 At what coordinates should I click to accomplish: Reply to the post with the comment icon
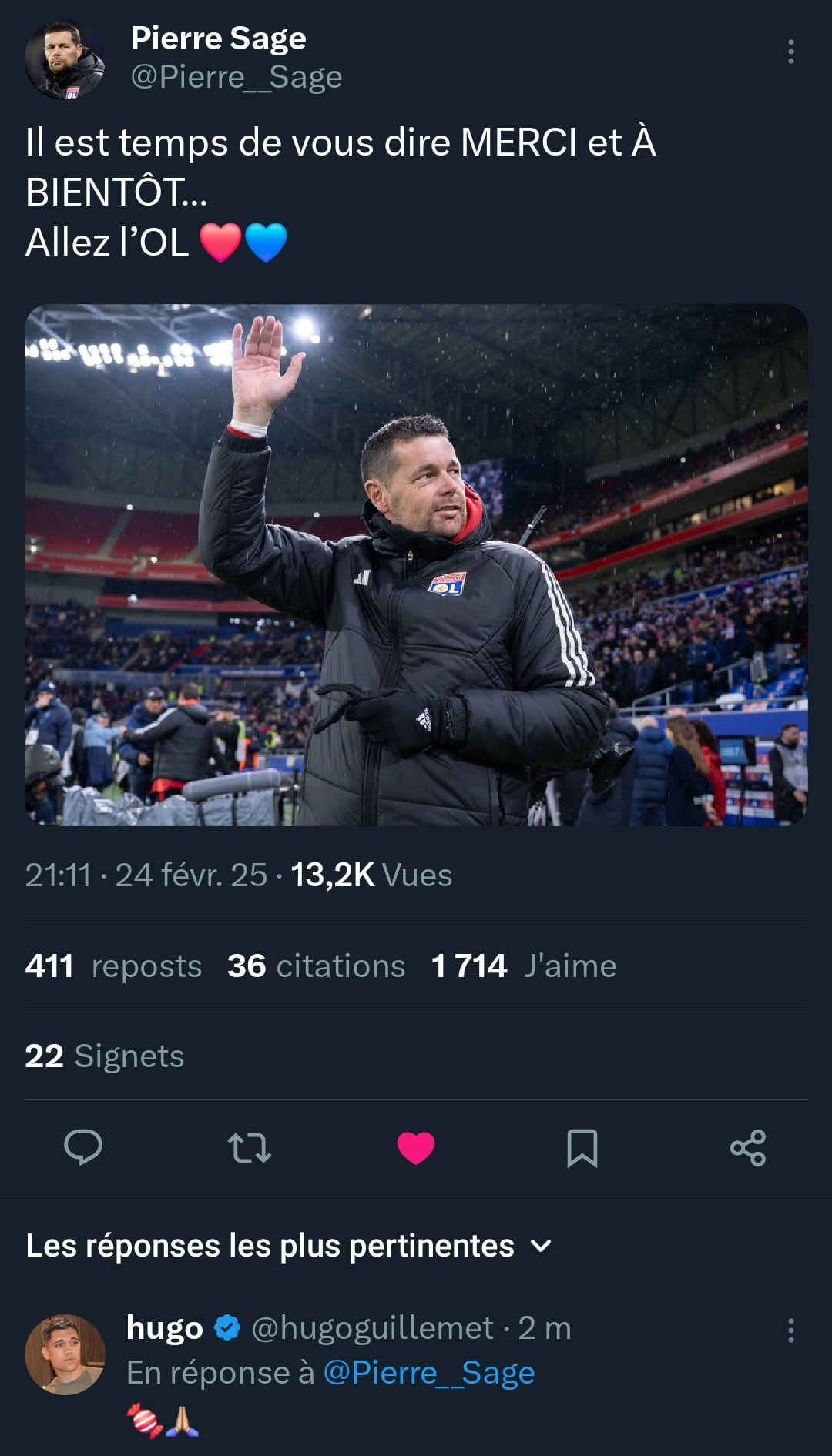[83, 1147]
